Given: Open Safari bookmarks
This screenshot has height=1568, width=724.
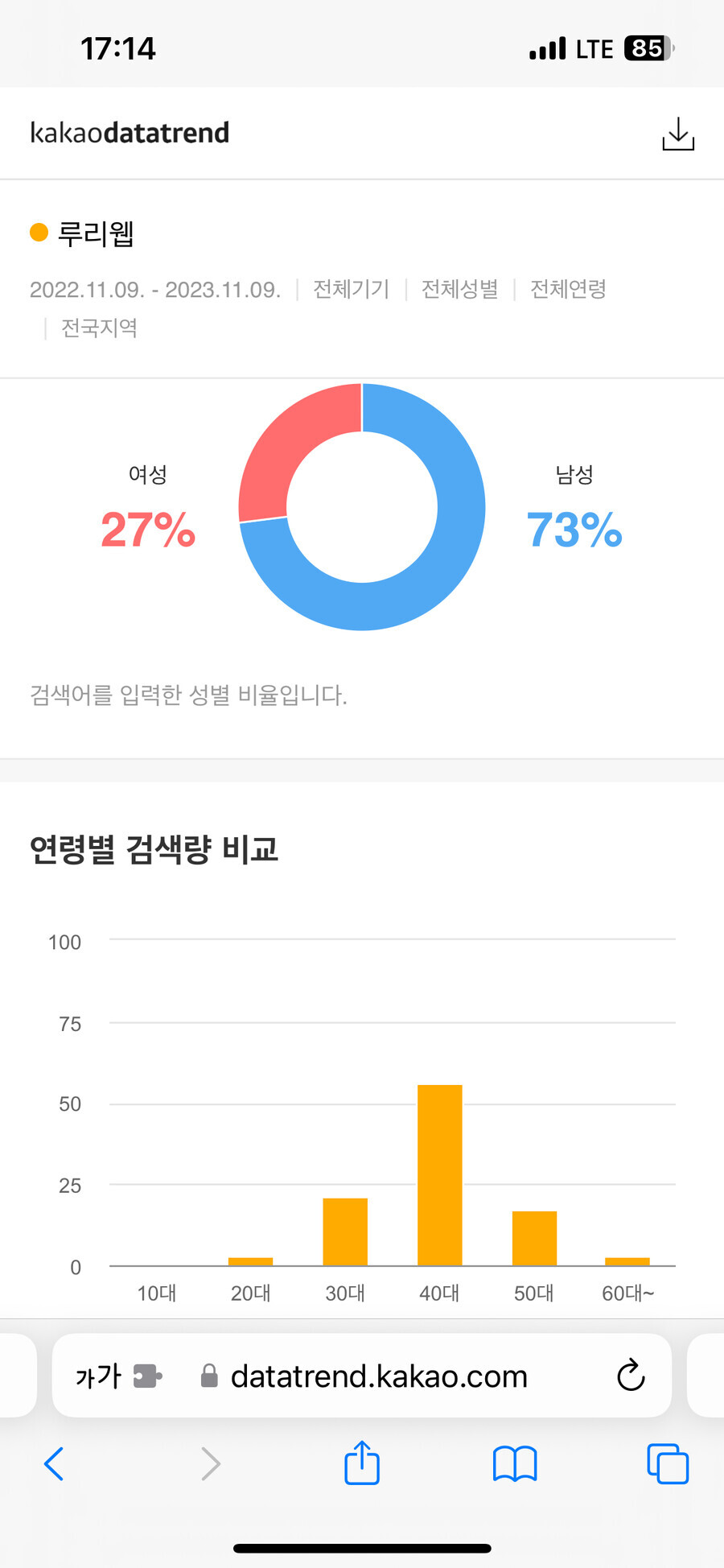Looking at the screenshot, I should coord(515,1463).
